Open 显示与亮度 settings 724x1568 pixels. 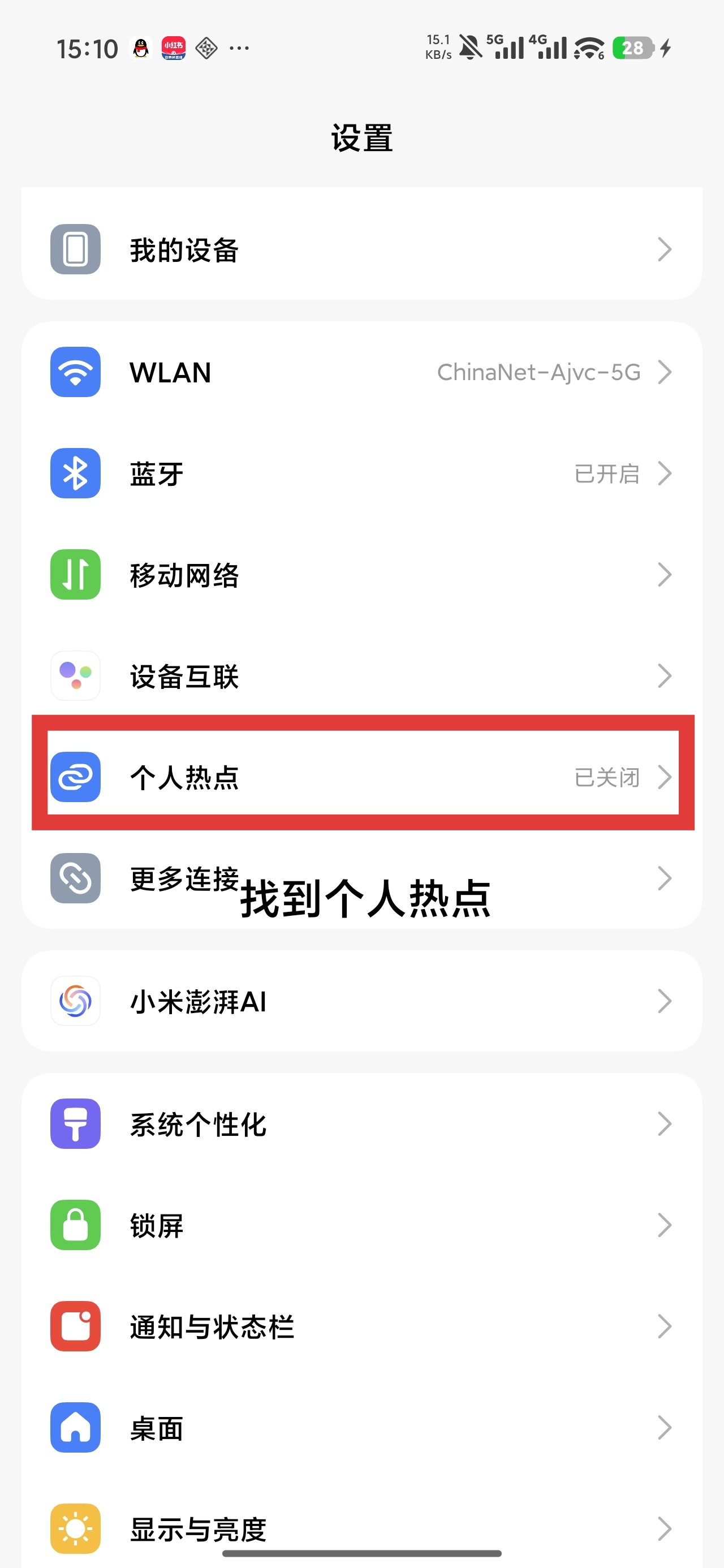(x=361, y=1528)
